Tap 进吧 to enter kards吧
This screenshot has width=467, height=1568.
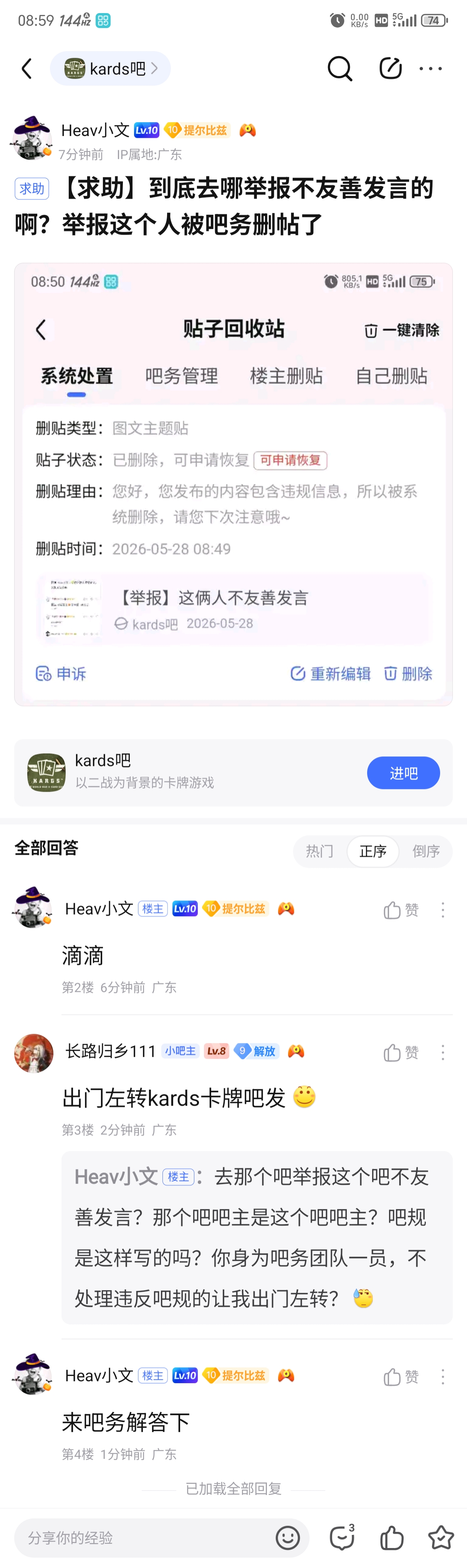[x=403, y=773]
